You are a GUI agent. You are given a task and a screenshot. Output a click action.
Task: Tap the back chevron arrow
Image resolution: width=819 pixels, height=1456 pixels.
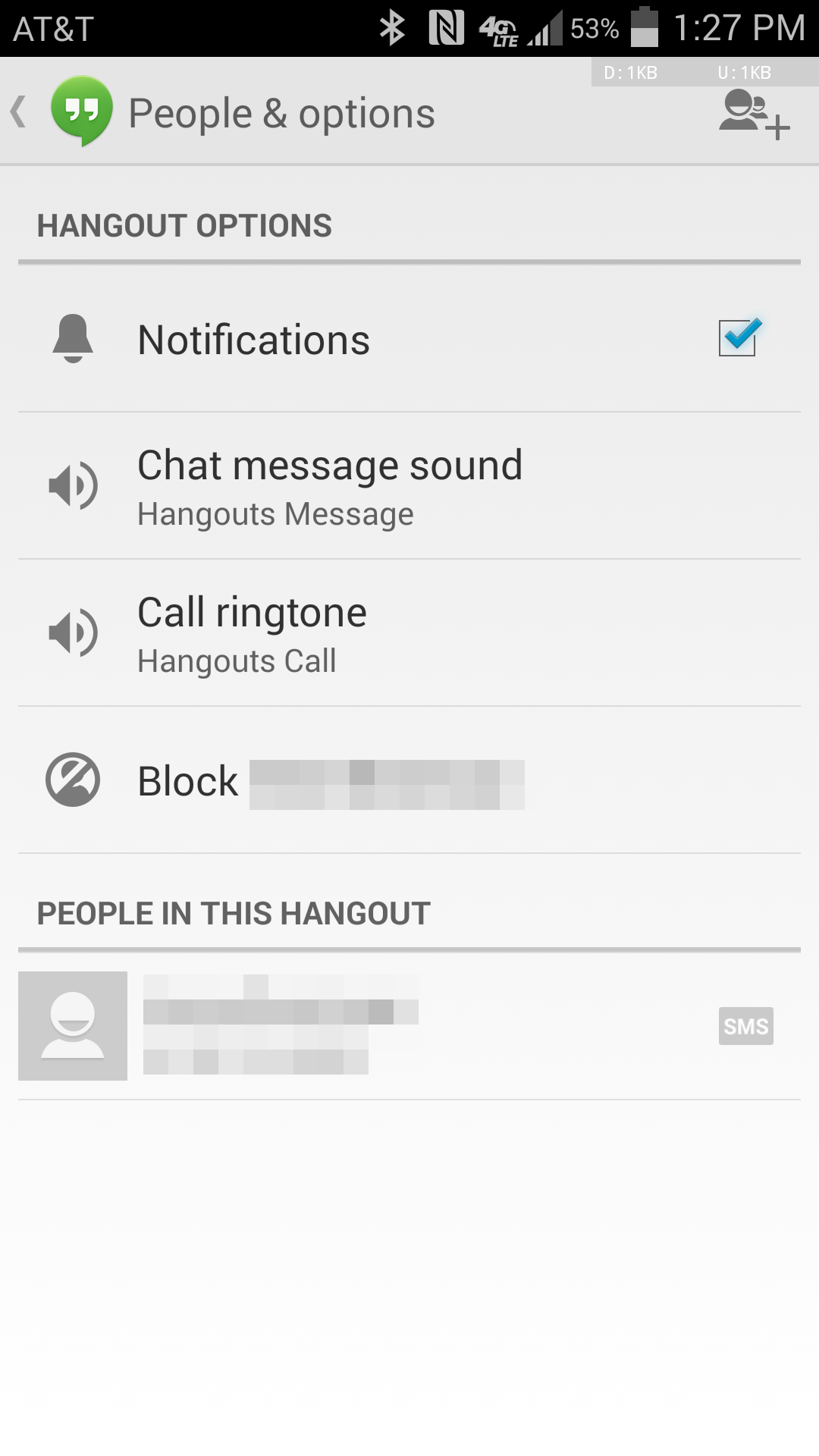[19, 112]
